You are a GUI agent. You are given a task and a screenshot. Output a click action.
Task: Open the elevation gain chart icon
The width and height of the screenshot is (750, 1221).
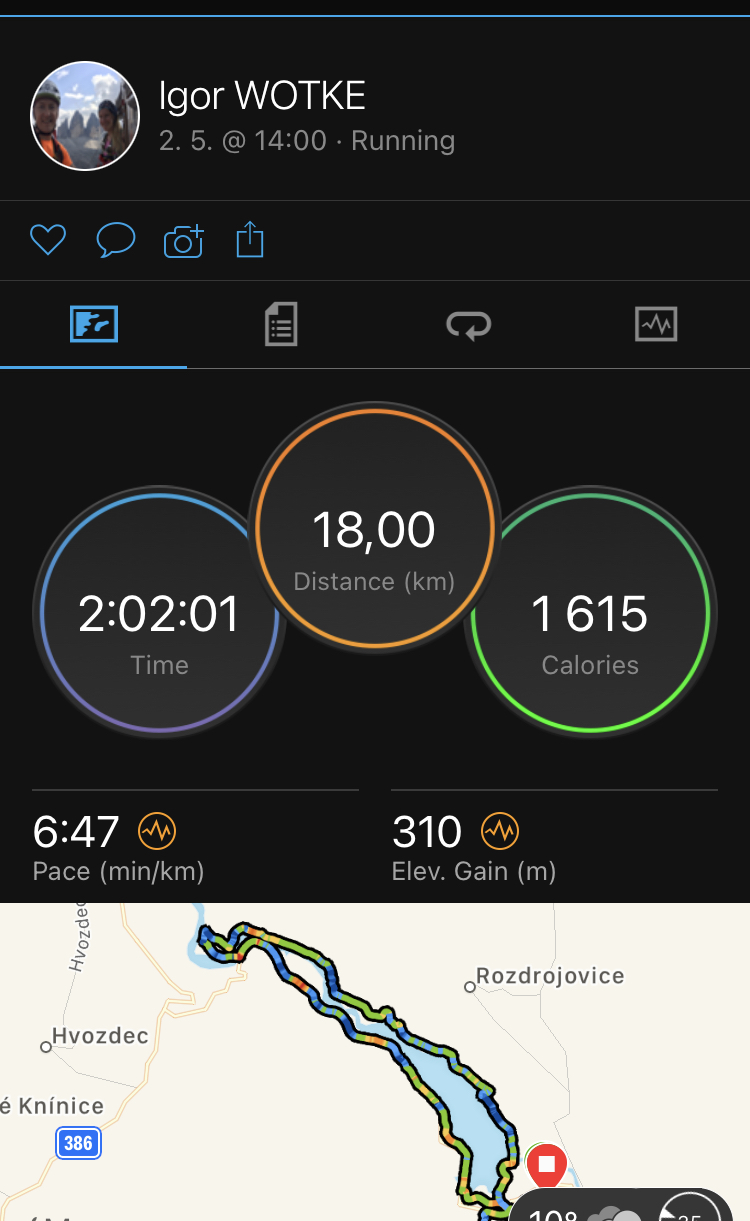tap(500, 831)
